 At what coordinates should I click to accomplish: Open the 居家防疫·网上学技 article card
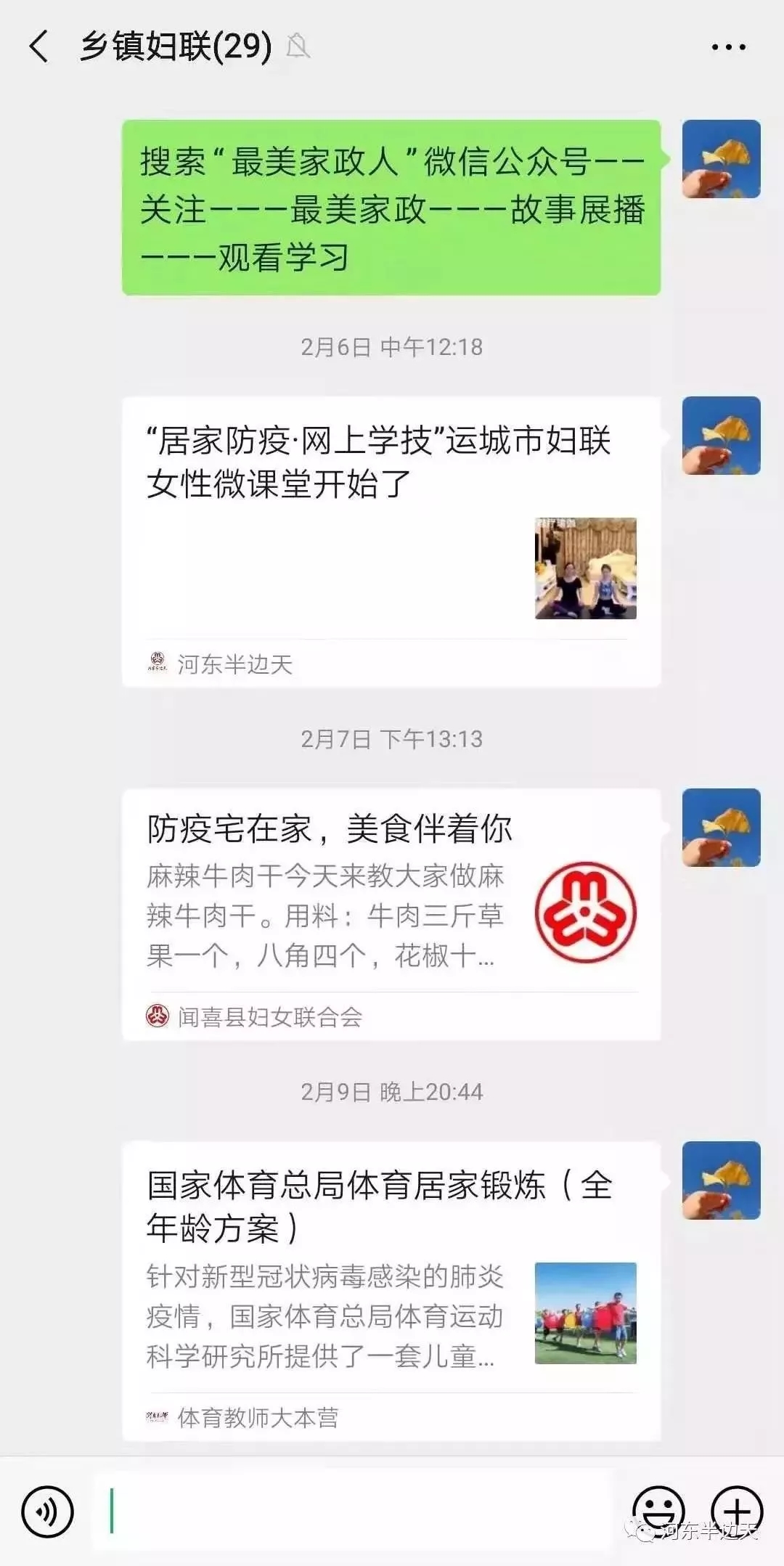point(391,541)
